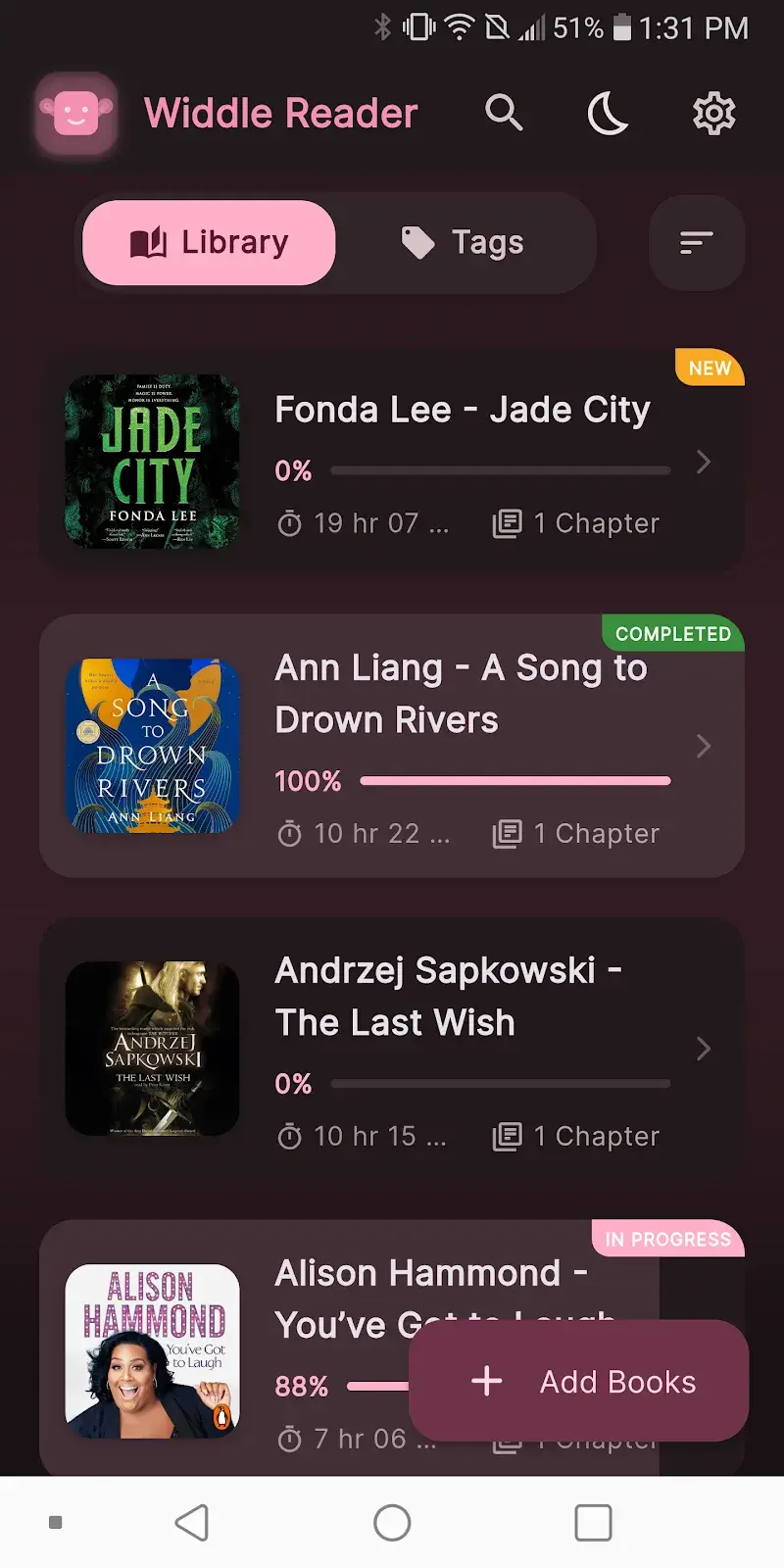The width and height of the screenshot is (784, 1568).
Task: Open search in Widdle Reader
Action: coord(504,113)
